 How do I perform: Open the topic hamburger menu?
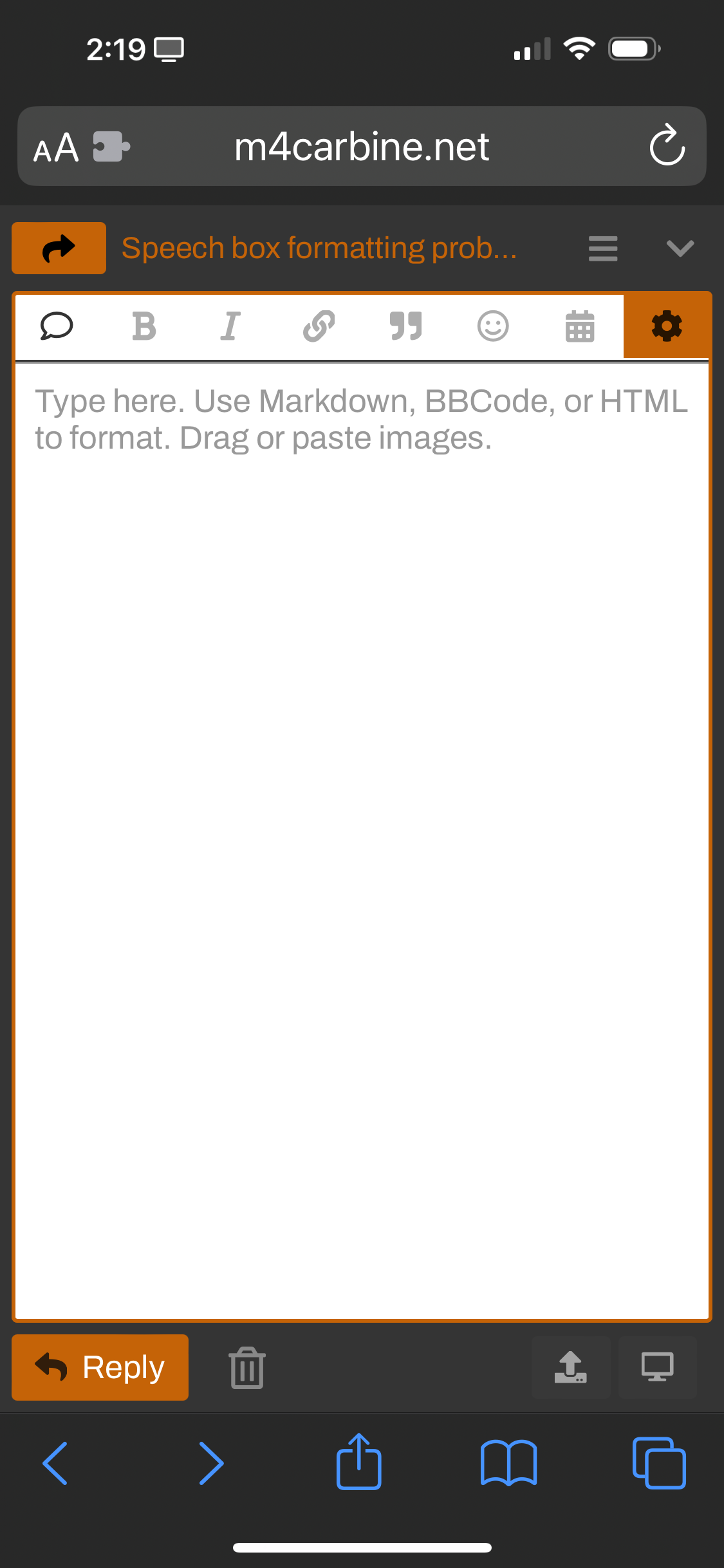click(x=602, y=248)
